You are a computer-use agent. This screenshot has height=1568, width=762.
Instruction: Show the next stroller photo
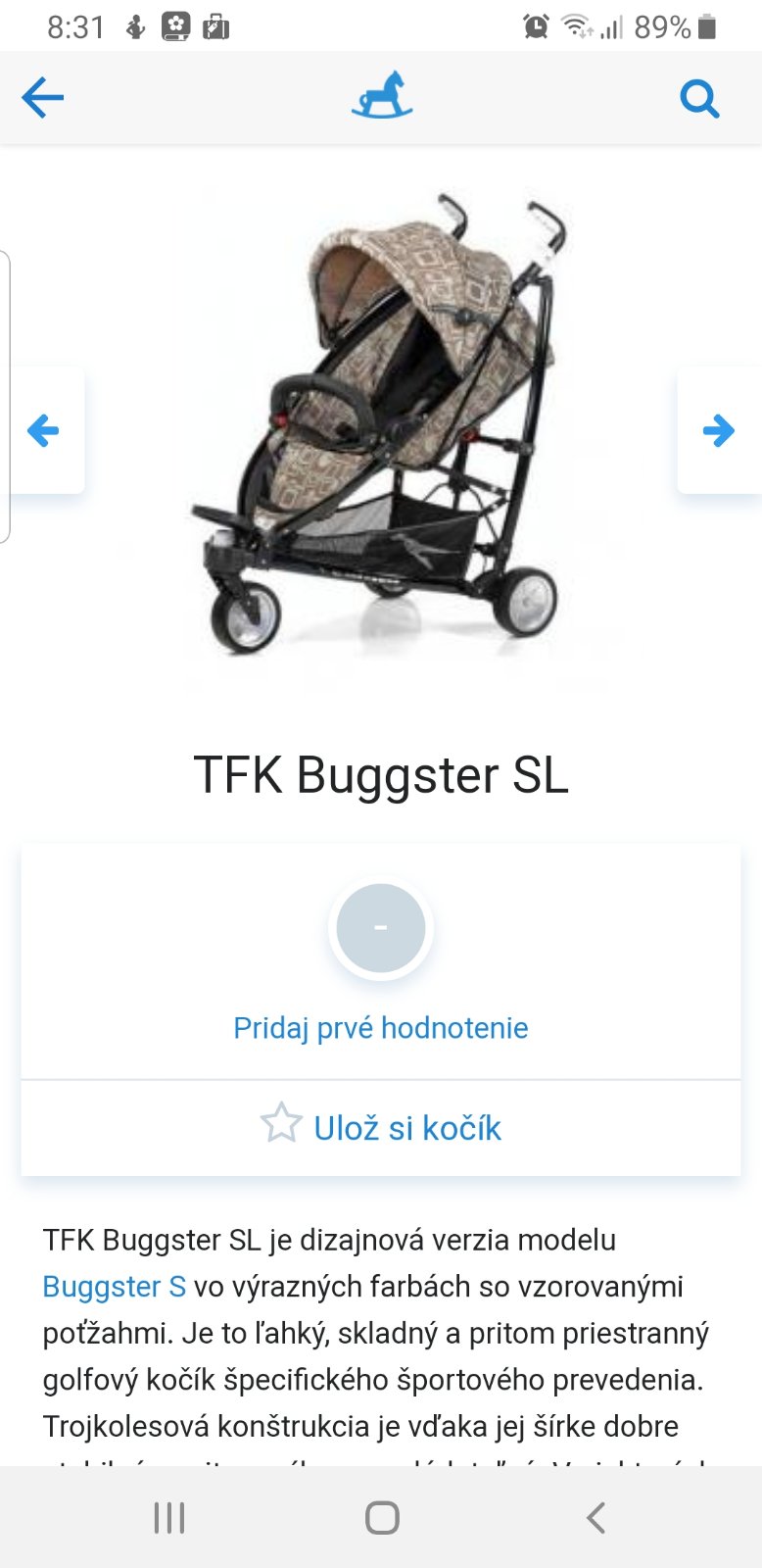point(718,430)
